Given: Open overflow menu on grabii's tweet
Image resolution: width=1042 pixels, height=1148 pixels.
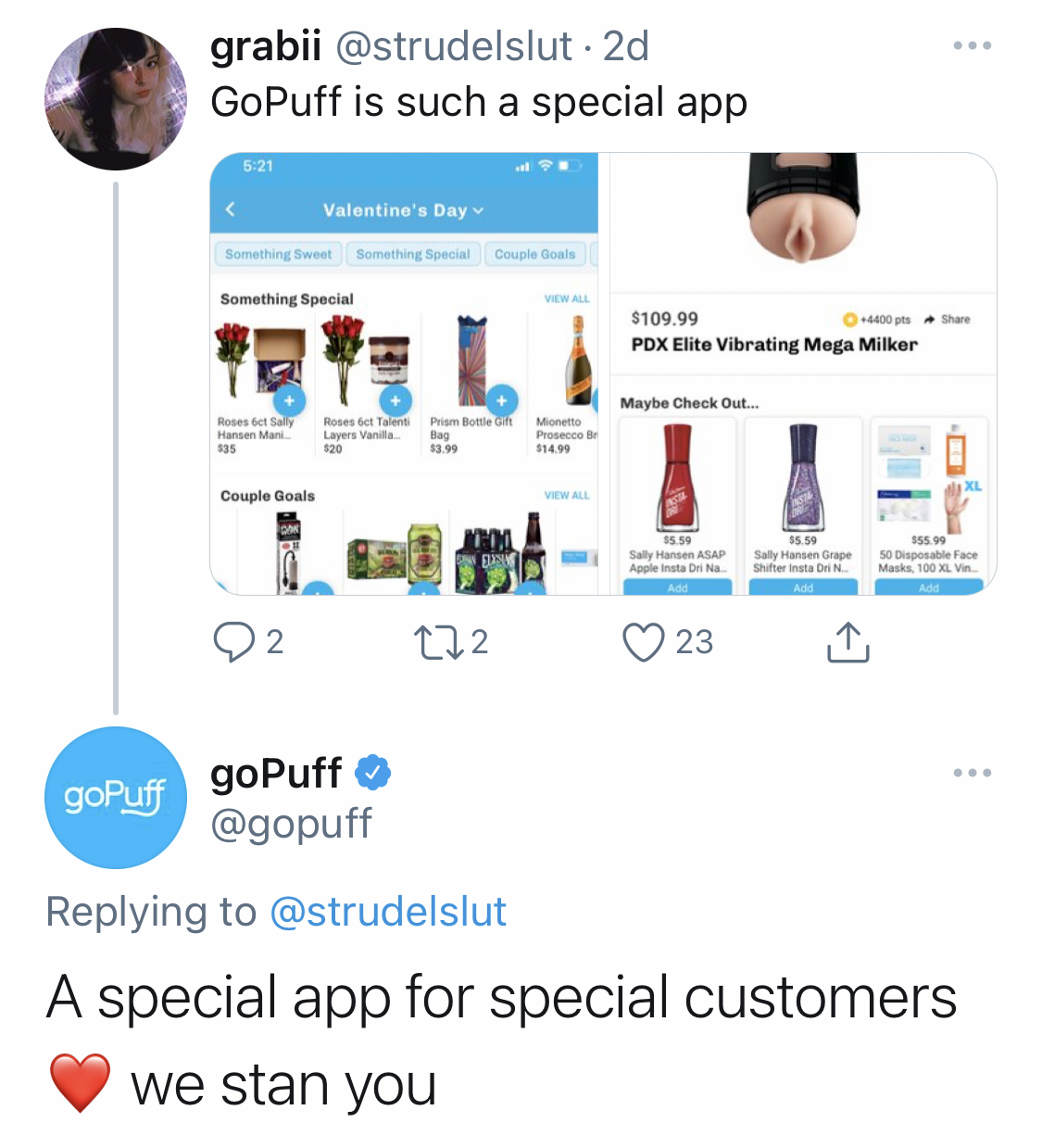Looking at the screenshot, I should click(973, 45).
